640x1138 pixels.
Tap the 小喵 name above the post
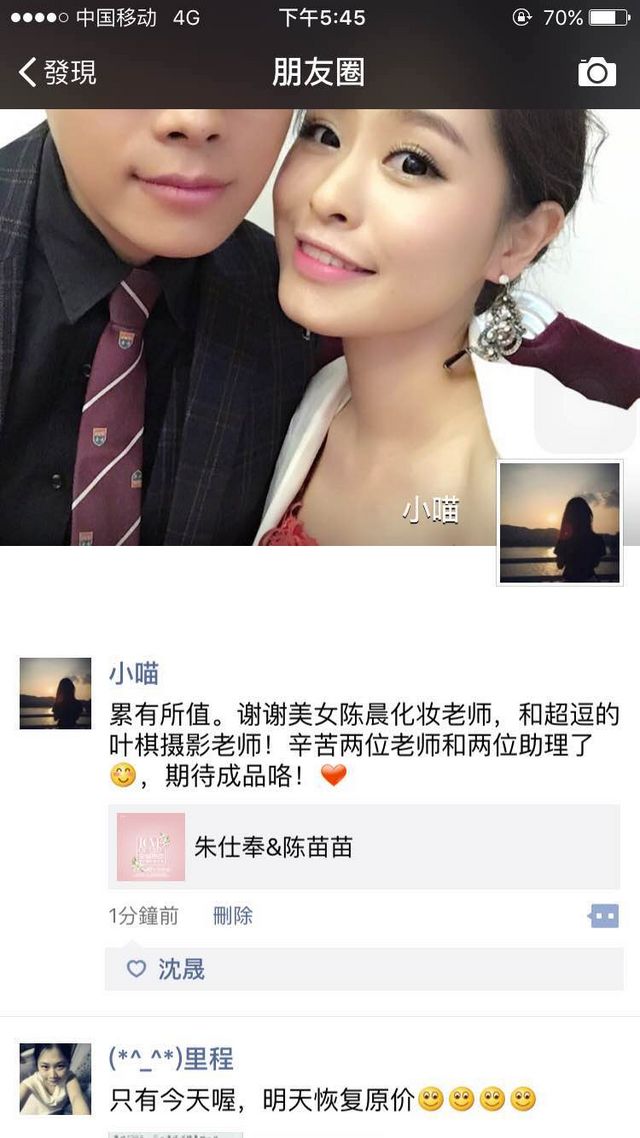click(x=134, y=674)
